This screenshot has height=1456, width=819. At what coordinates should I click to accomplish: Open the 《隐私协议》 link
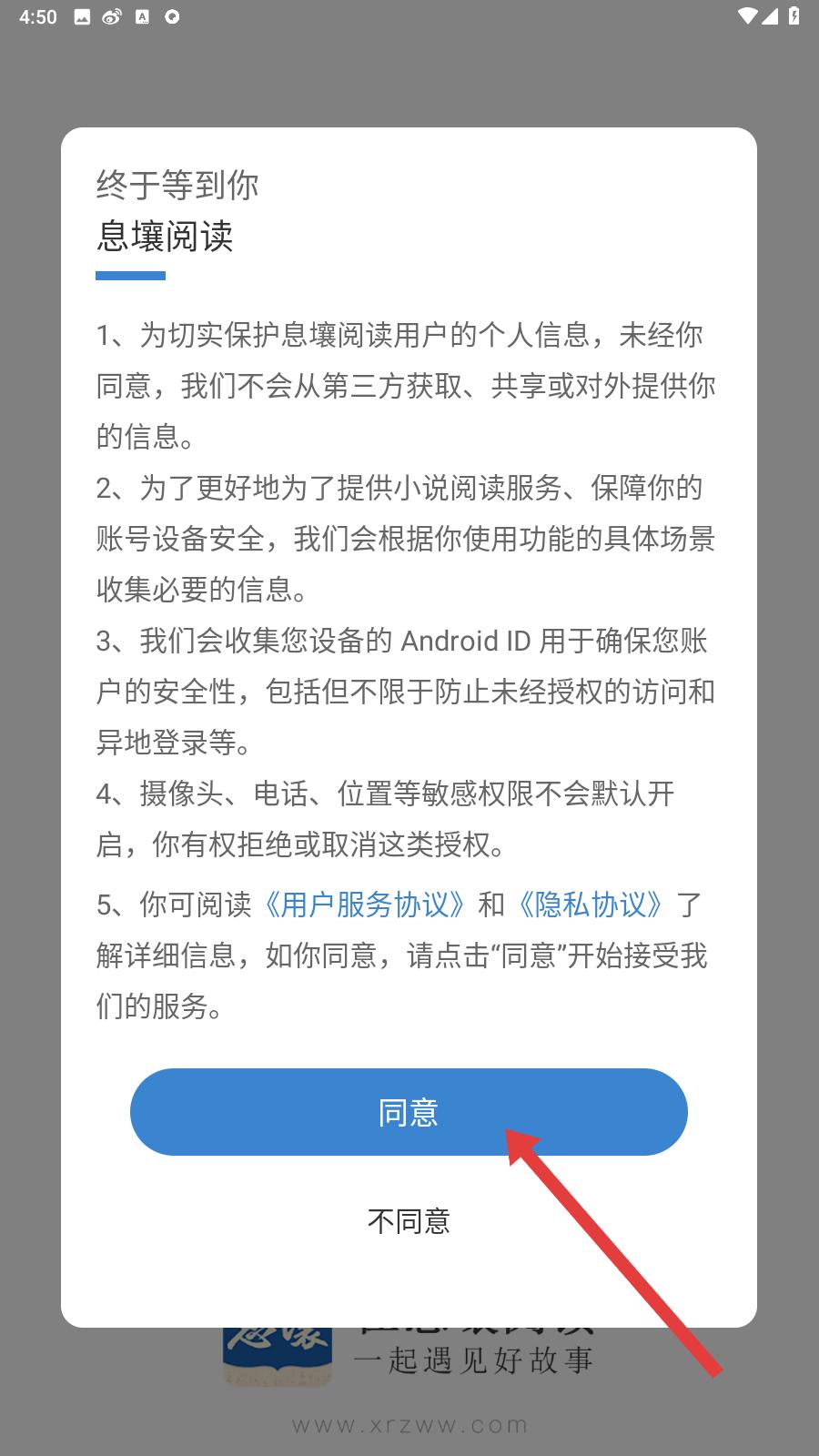coord(591,905)
